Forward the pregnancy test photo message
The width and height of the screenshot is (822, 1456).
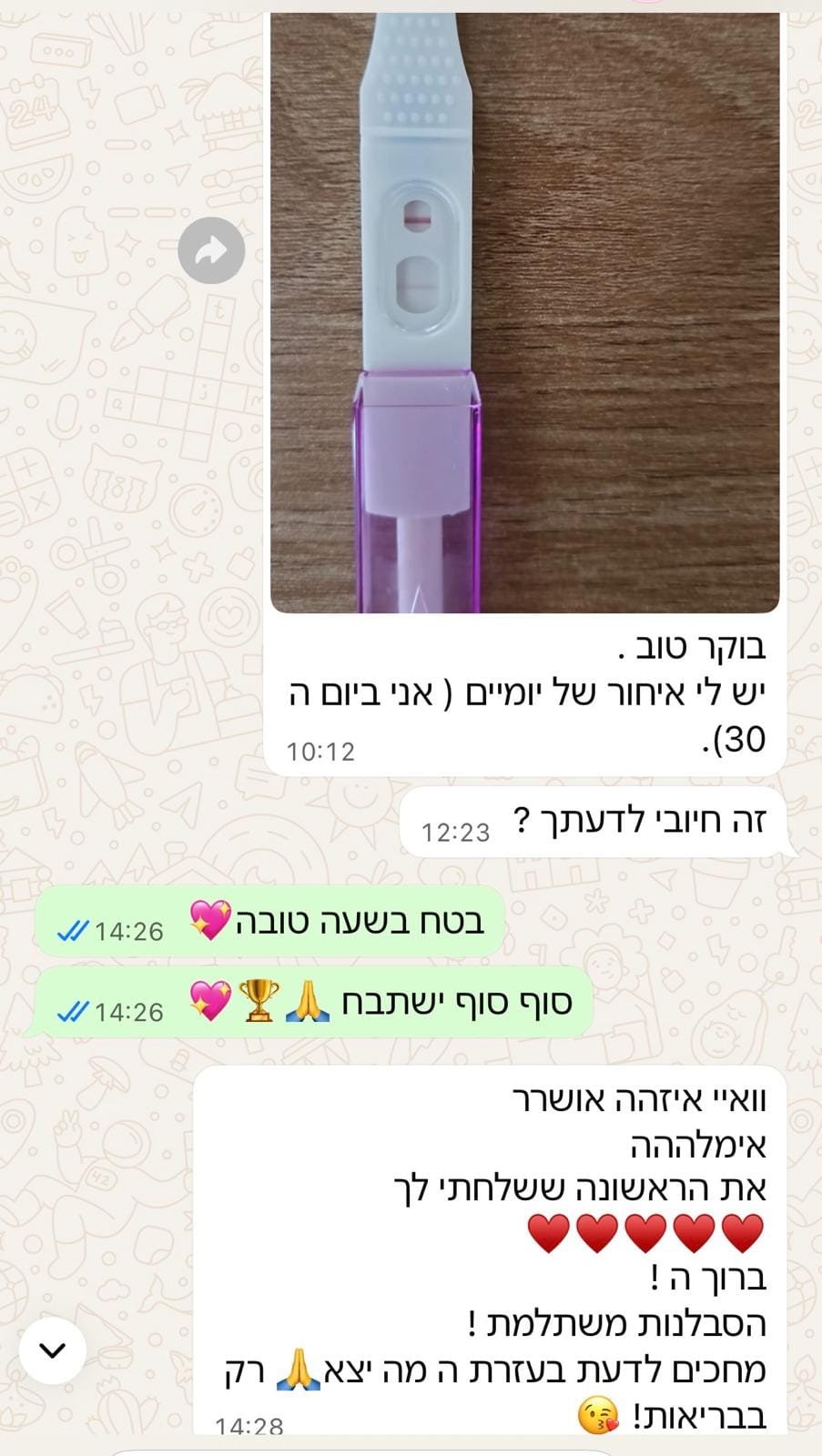(x=211, y=250)
